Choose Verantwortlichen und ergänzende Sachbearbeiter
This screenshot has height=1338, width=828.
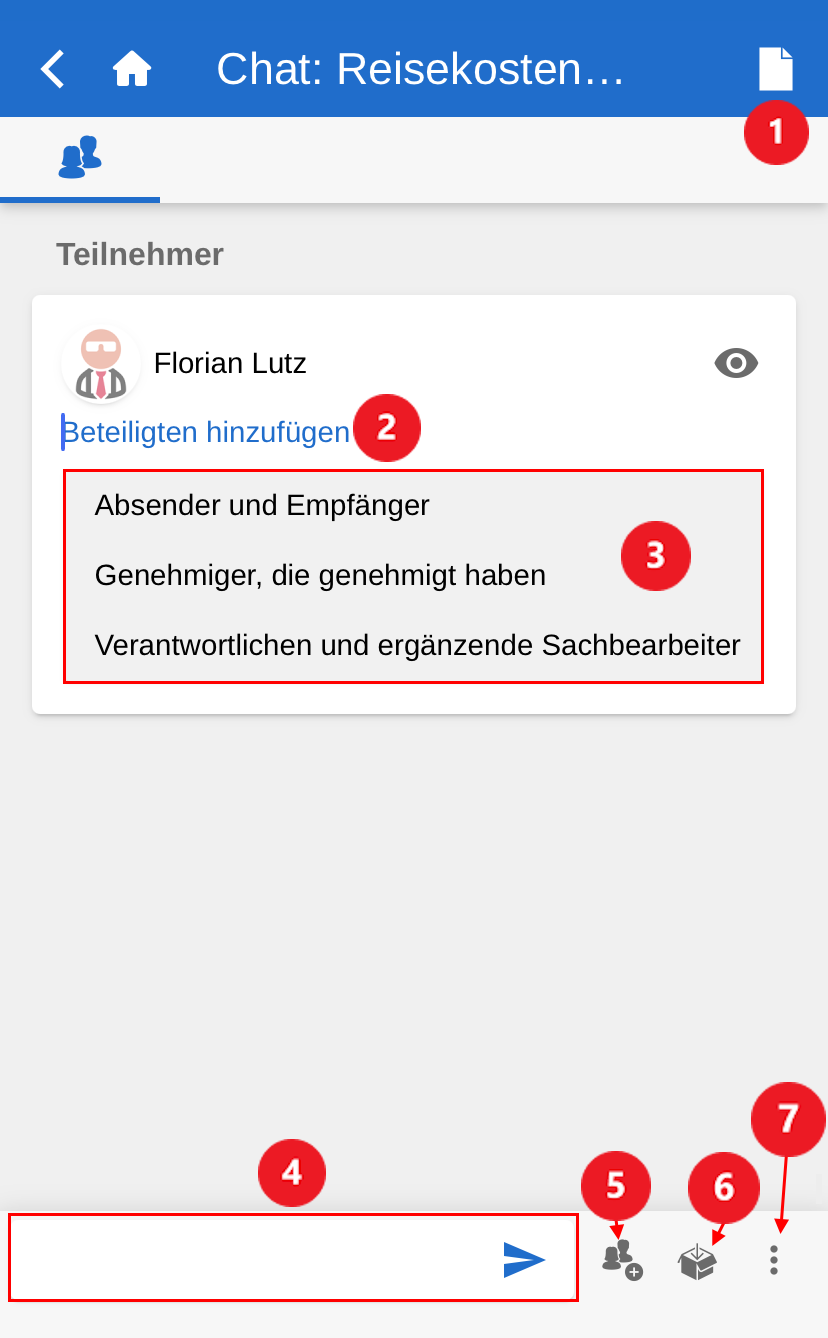click(417, 645)
